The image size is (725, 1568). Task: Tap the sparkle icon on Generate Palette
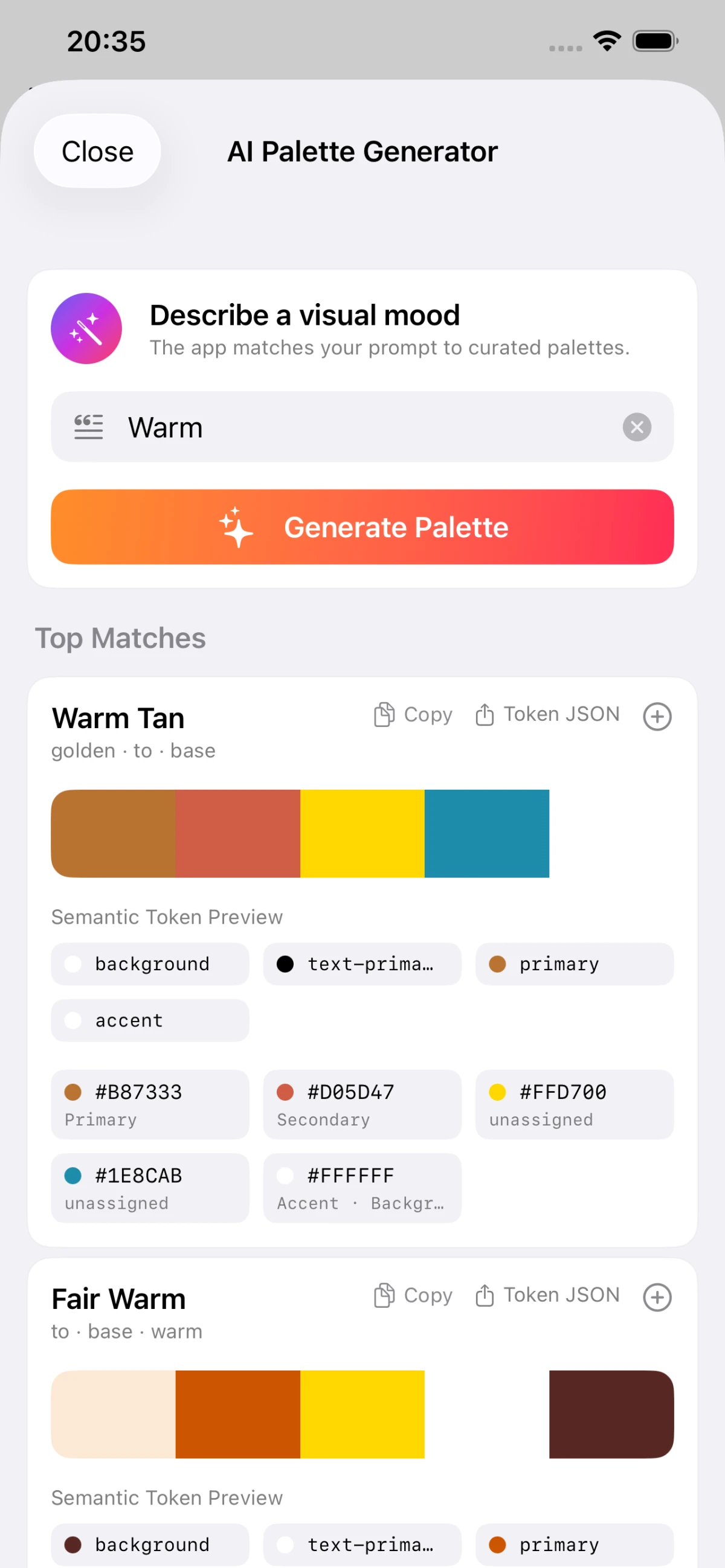click(x=236, y=527)
